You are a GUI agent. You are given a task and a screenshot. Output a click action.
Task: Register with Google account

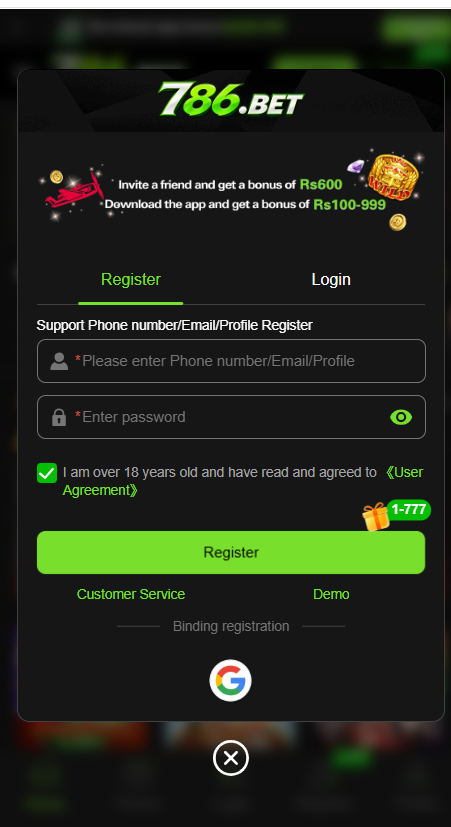(x=231, y=680)
